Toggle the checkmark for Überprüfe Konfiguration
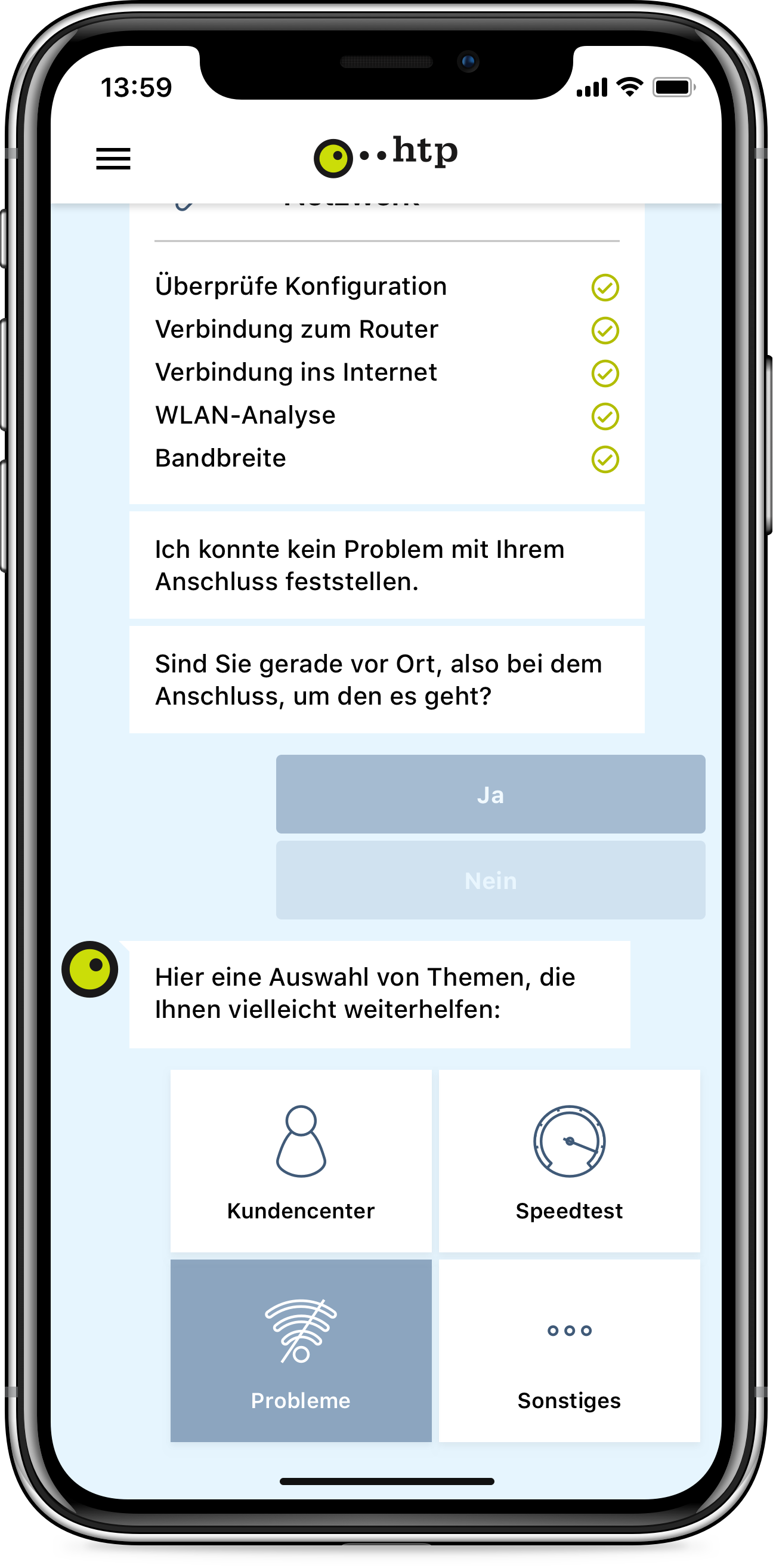 click(x=604, y=288)
